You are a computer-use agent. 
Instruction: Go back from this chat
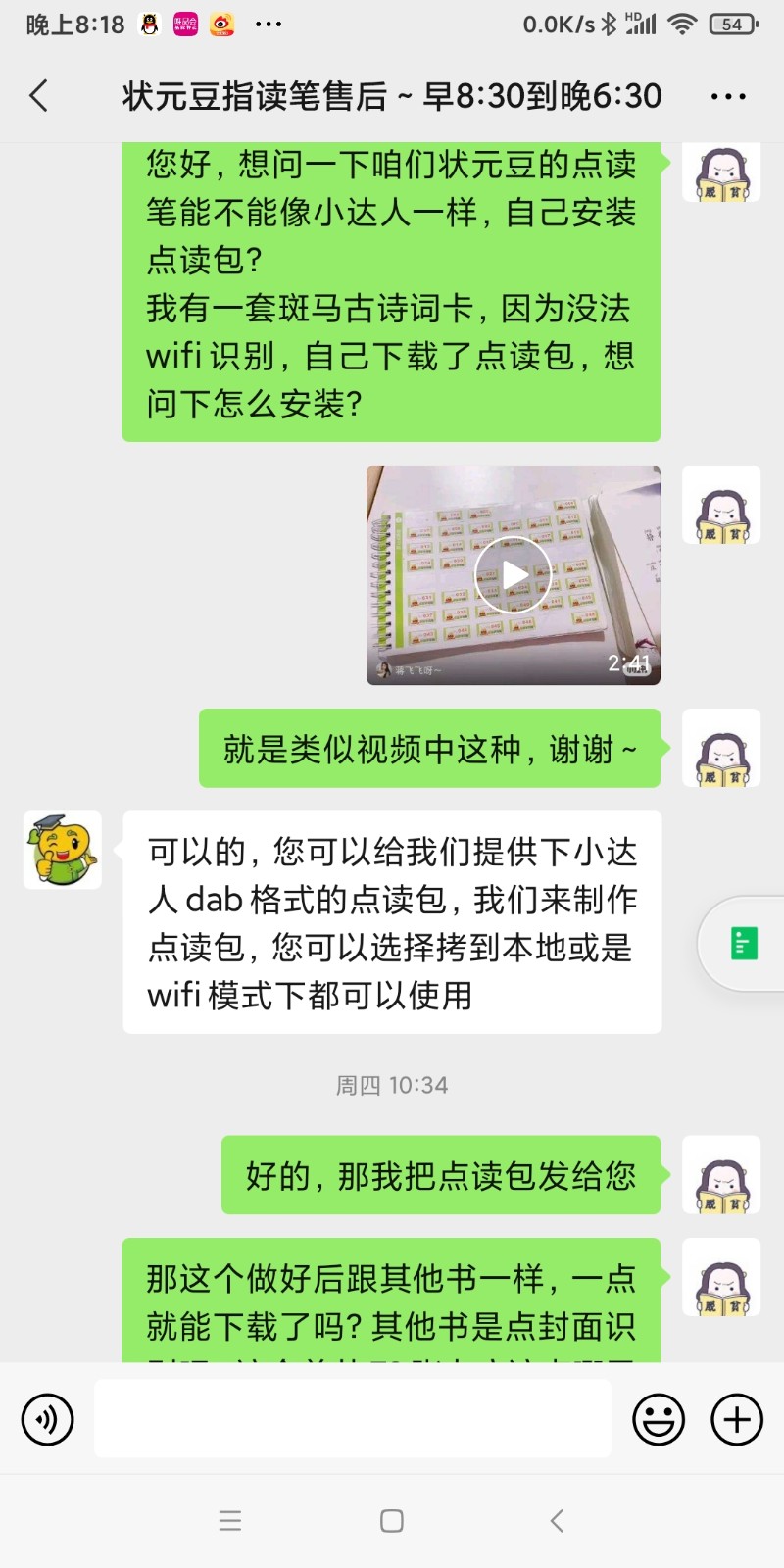pos(39,96)
